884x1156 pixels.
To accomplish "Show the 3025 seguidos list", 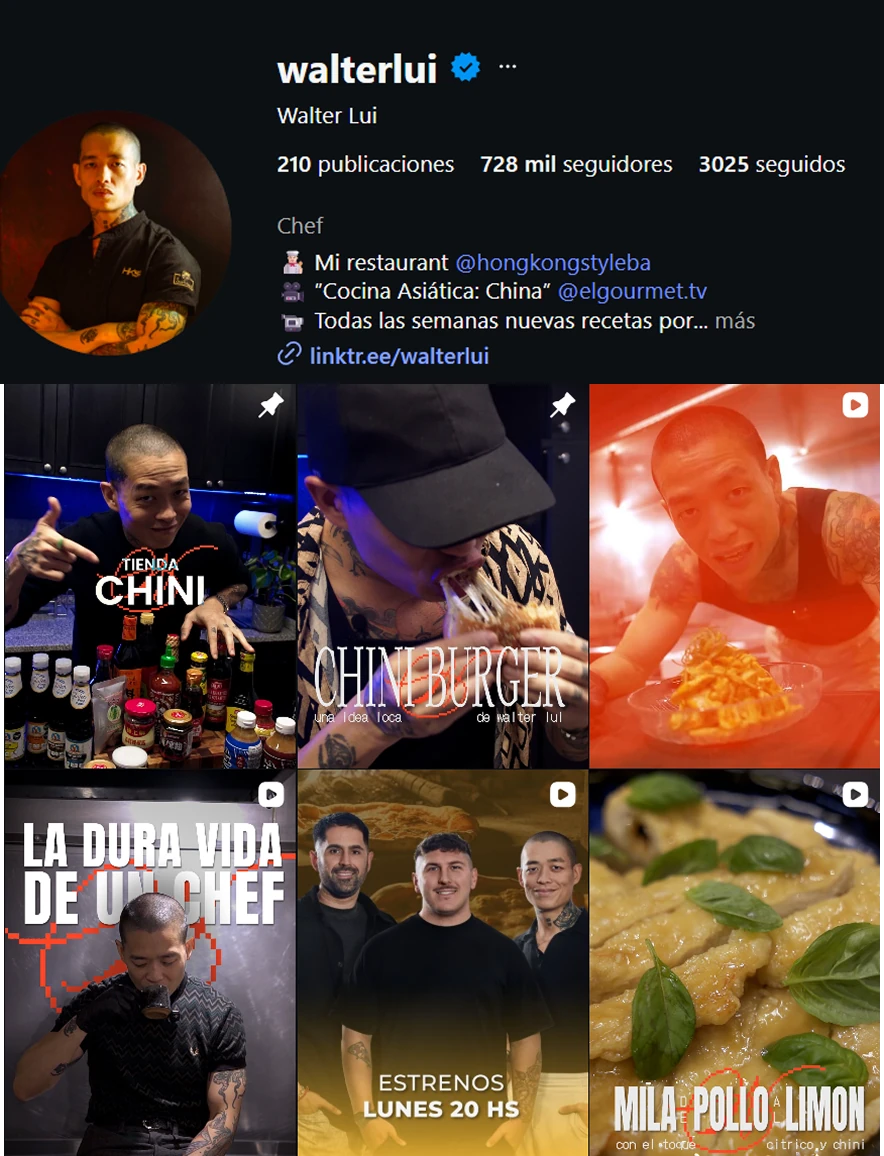I will click(772, 165).
